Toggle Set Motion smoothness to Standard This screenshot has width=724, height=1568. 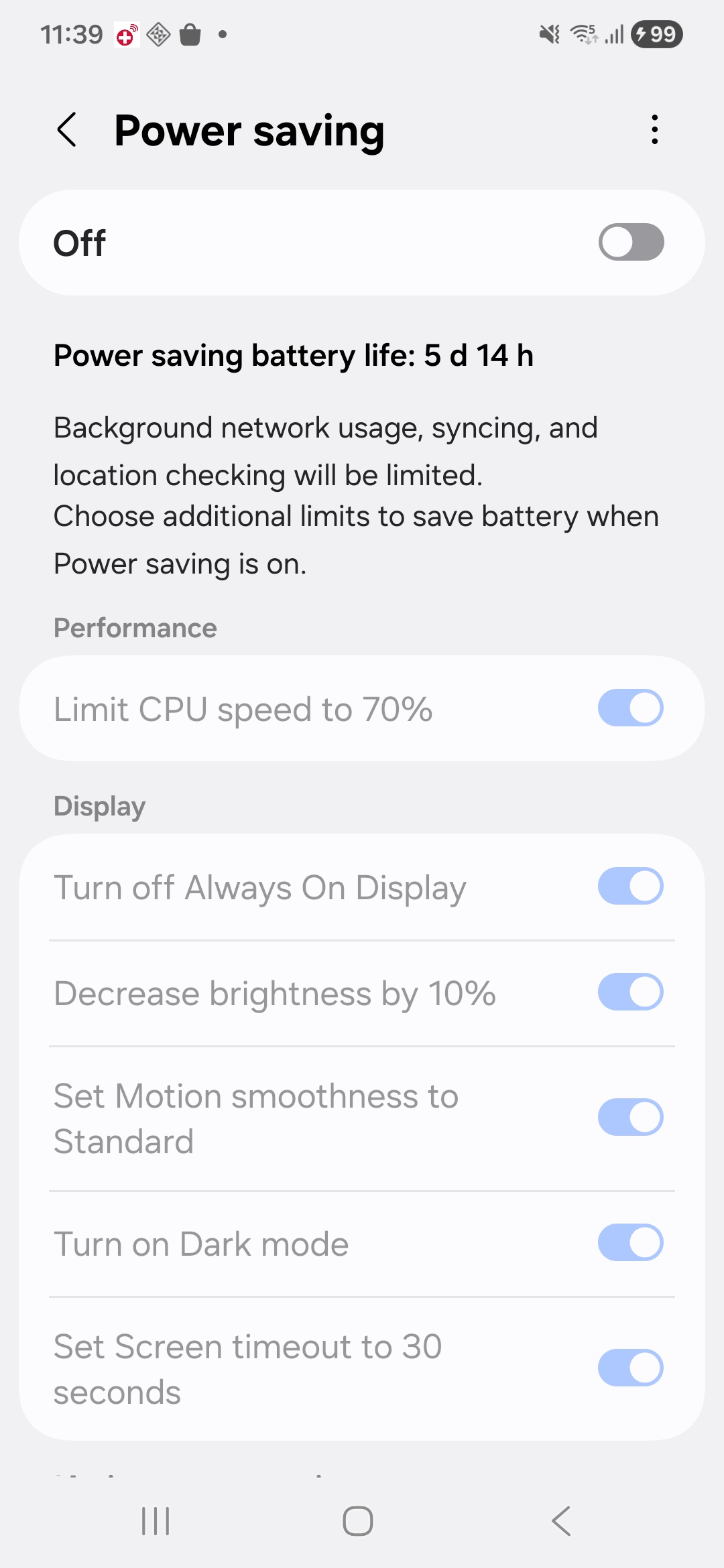pos(630,1118)
